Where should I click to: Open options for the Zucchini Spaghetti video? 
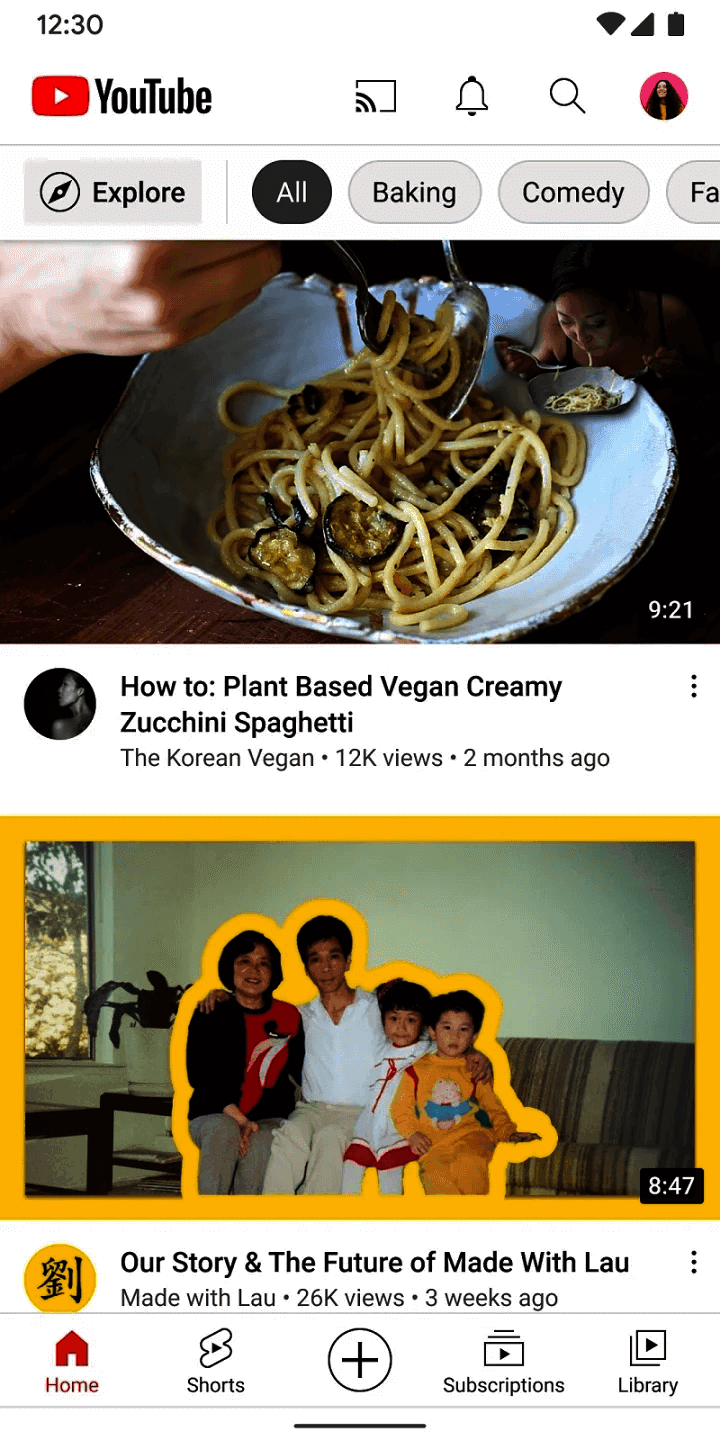[x=693, y=687]
